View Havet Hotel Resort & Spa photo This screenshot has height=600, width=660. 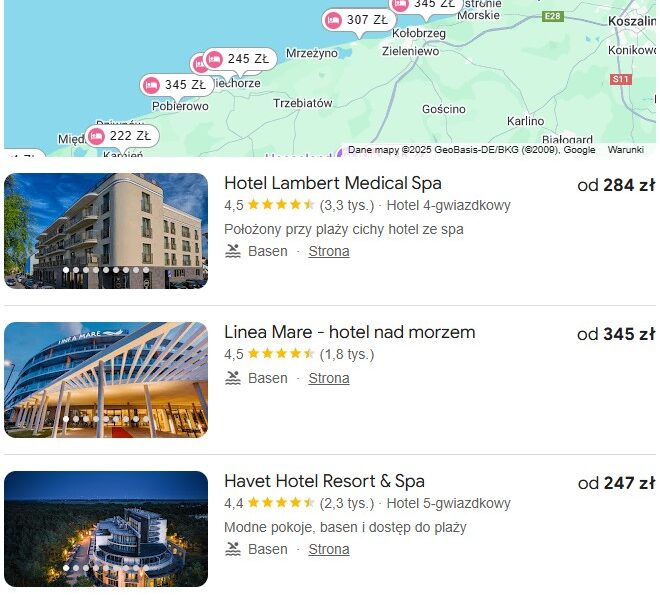pos(106,529)
